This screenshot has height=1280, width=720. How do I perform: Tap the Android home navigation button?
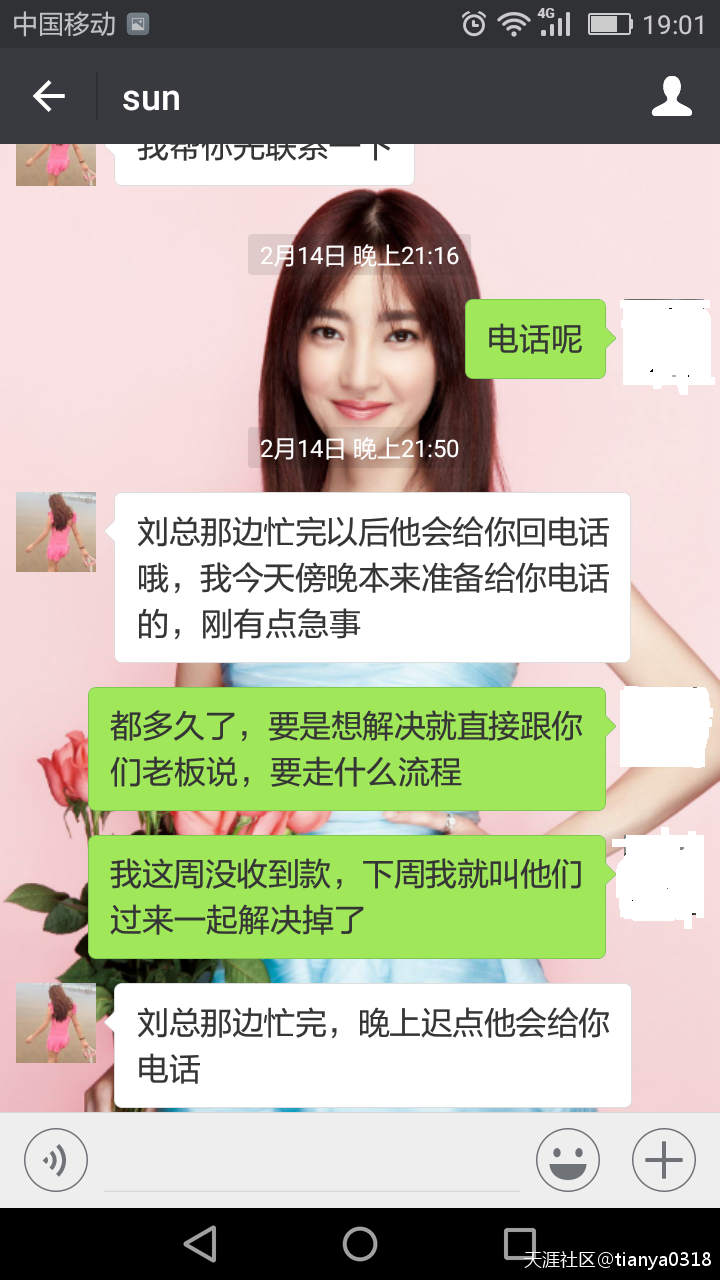coord(360,1244)
